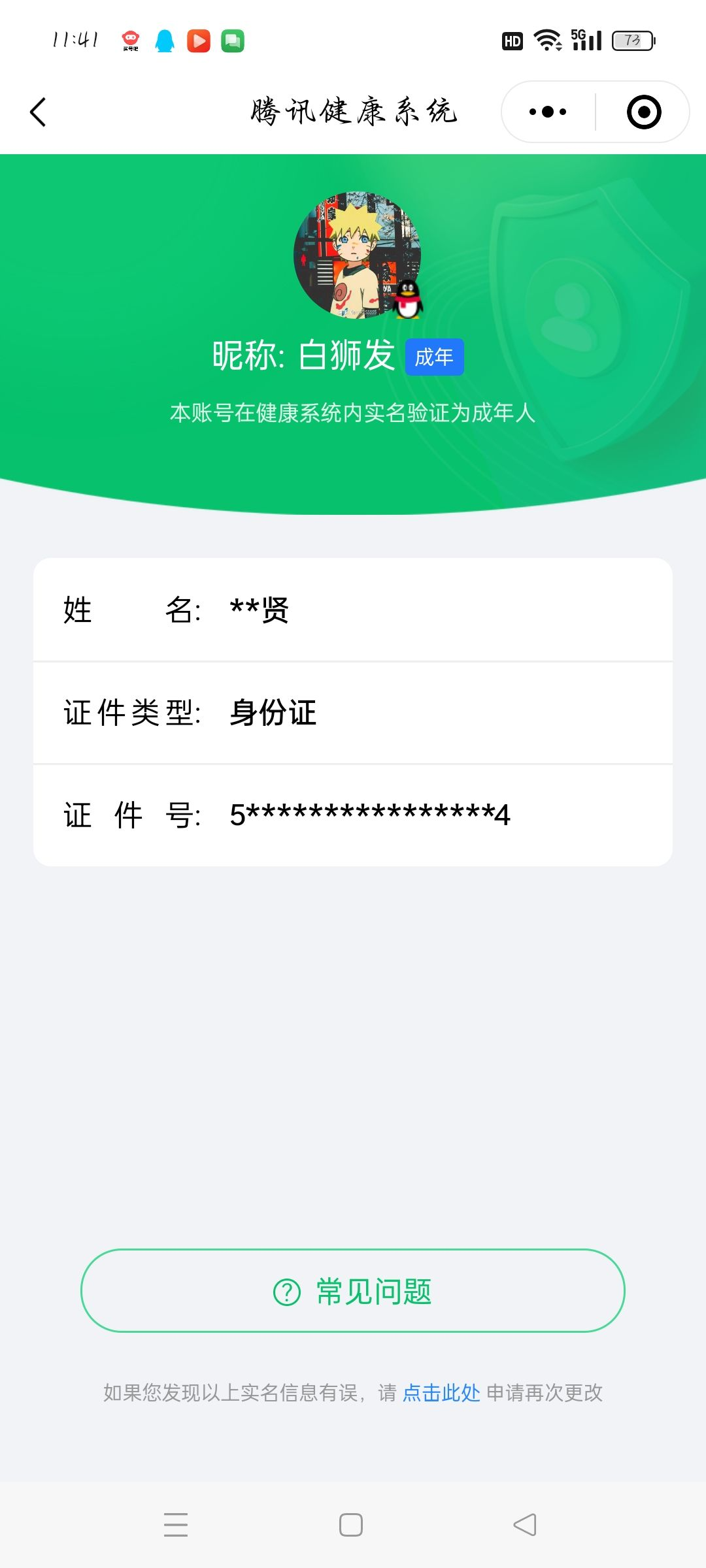Image resolution: width=706 pixels, height=1568 pixels.
Task: Tap the system home button
Action: click(x=351, y=1525)
